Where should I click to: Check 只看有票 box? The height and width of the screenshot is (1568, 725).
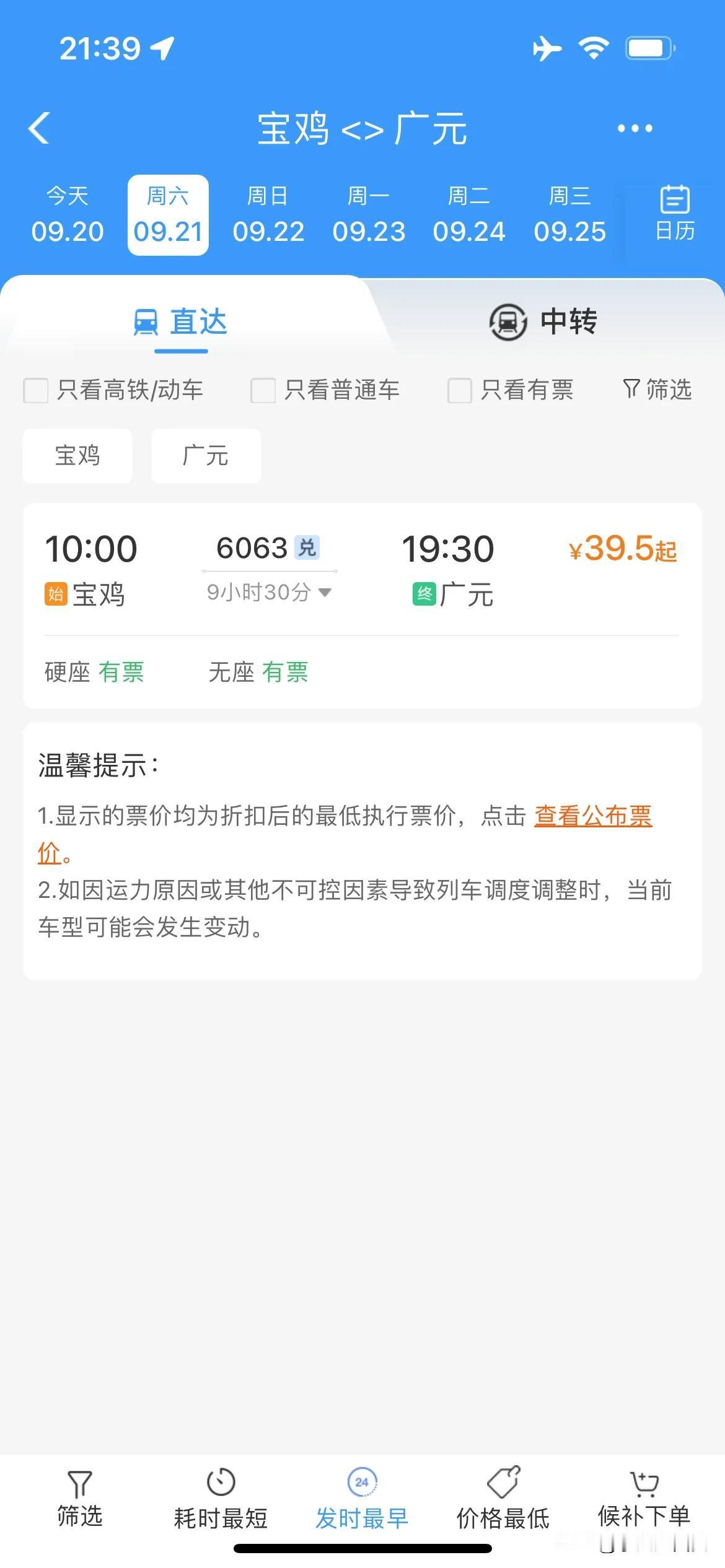460,391
